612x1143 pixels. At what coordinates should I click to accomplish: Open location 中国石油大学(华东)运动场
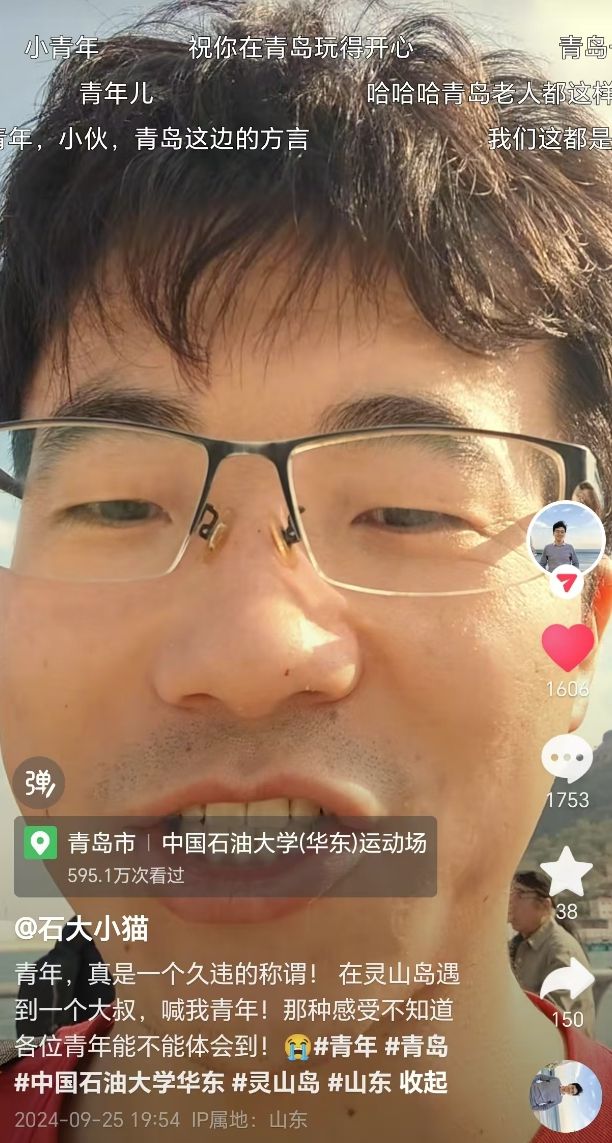pos(294,843)
